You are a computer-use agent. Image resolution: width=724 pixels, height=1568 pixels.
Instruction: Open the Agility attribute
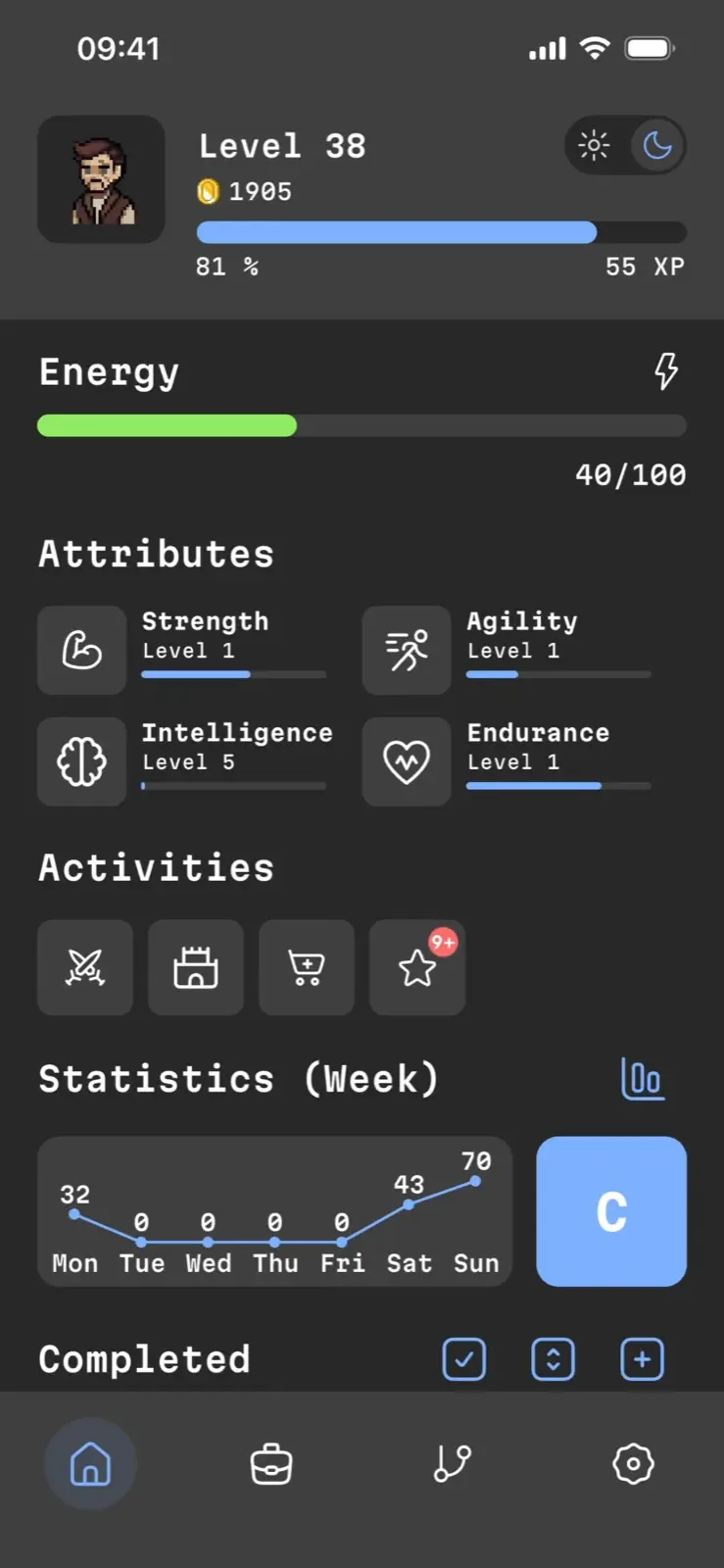coord(507,650)
